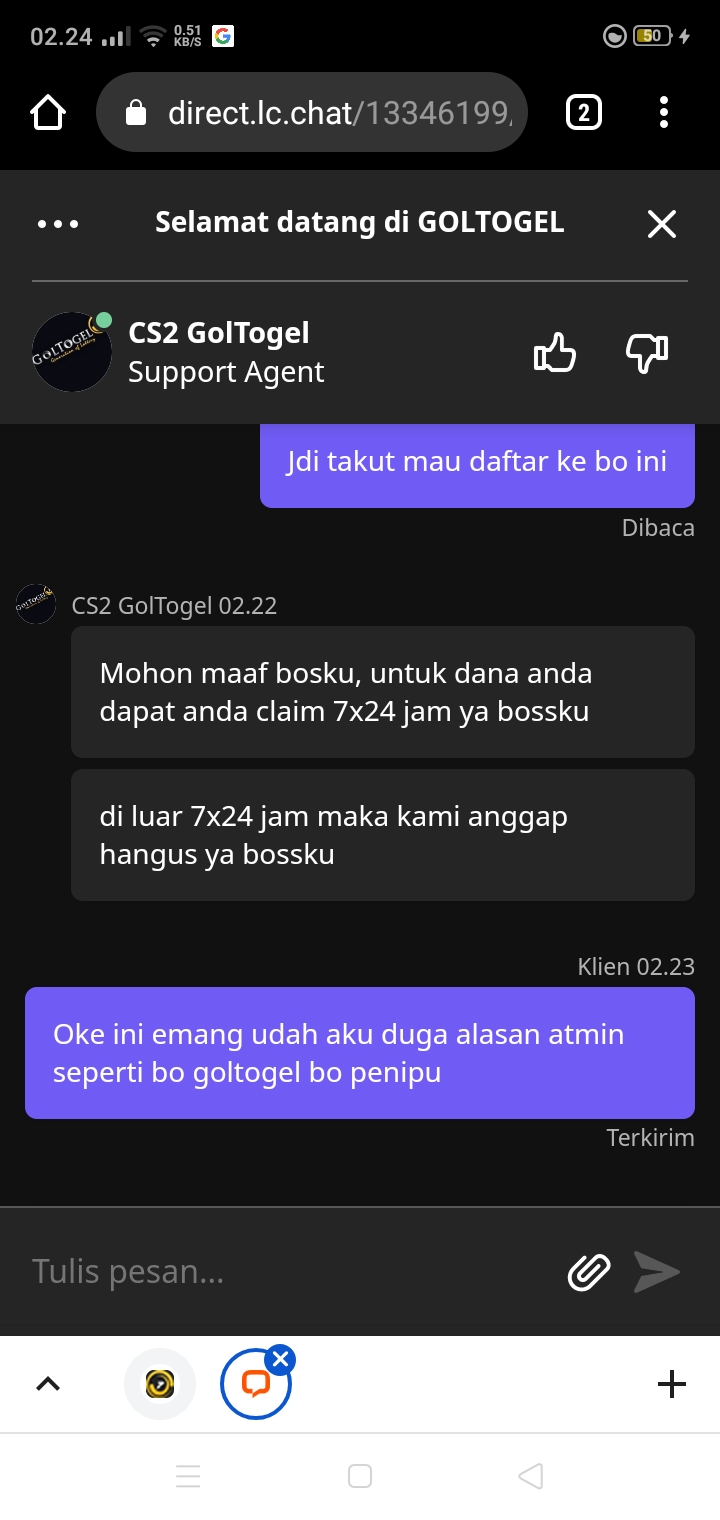Send the message with the arrow icon
Viewport: 720px width, 1520px height.
pyautogui.click(x=657, y=1272)
